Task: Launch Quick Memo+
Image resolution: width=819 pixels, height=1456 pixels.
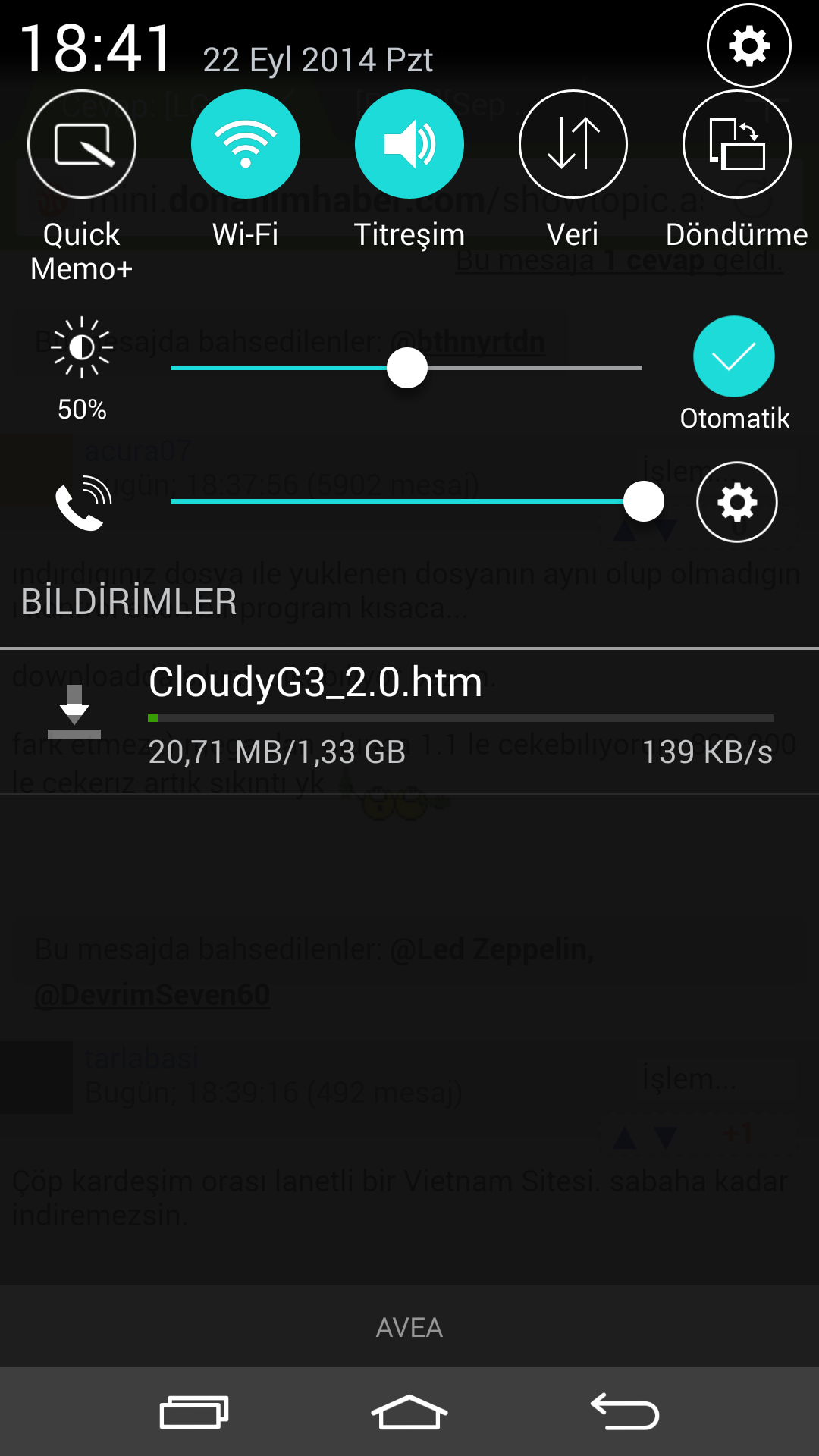Action: tap(82, 144)
